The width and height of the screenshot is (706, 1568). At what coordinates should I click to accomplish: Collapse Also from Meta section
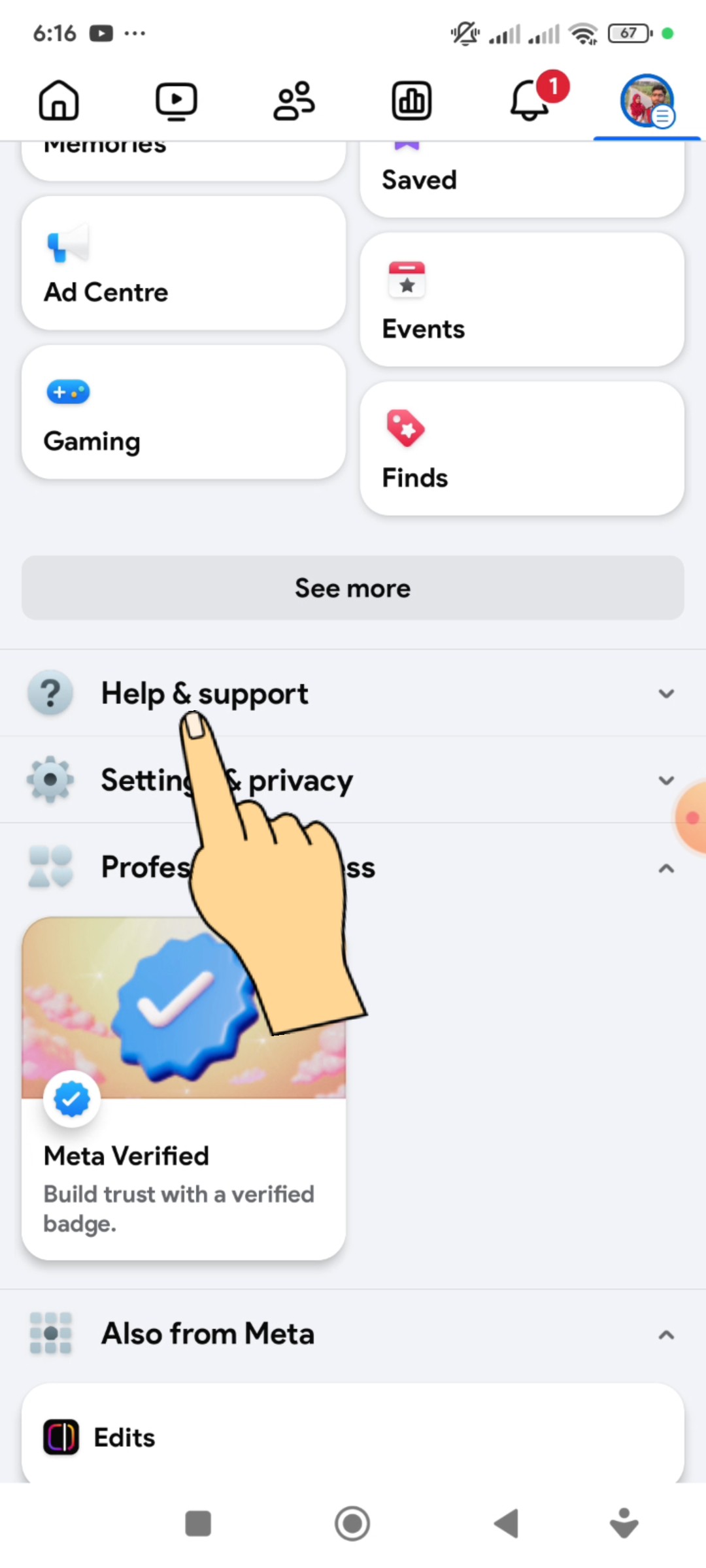pyautogui.click(x=665, y=1335)
